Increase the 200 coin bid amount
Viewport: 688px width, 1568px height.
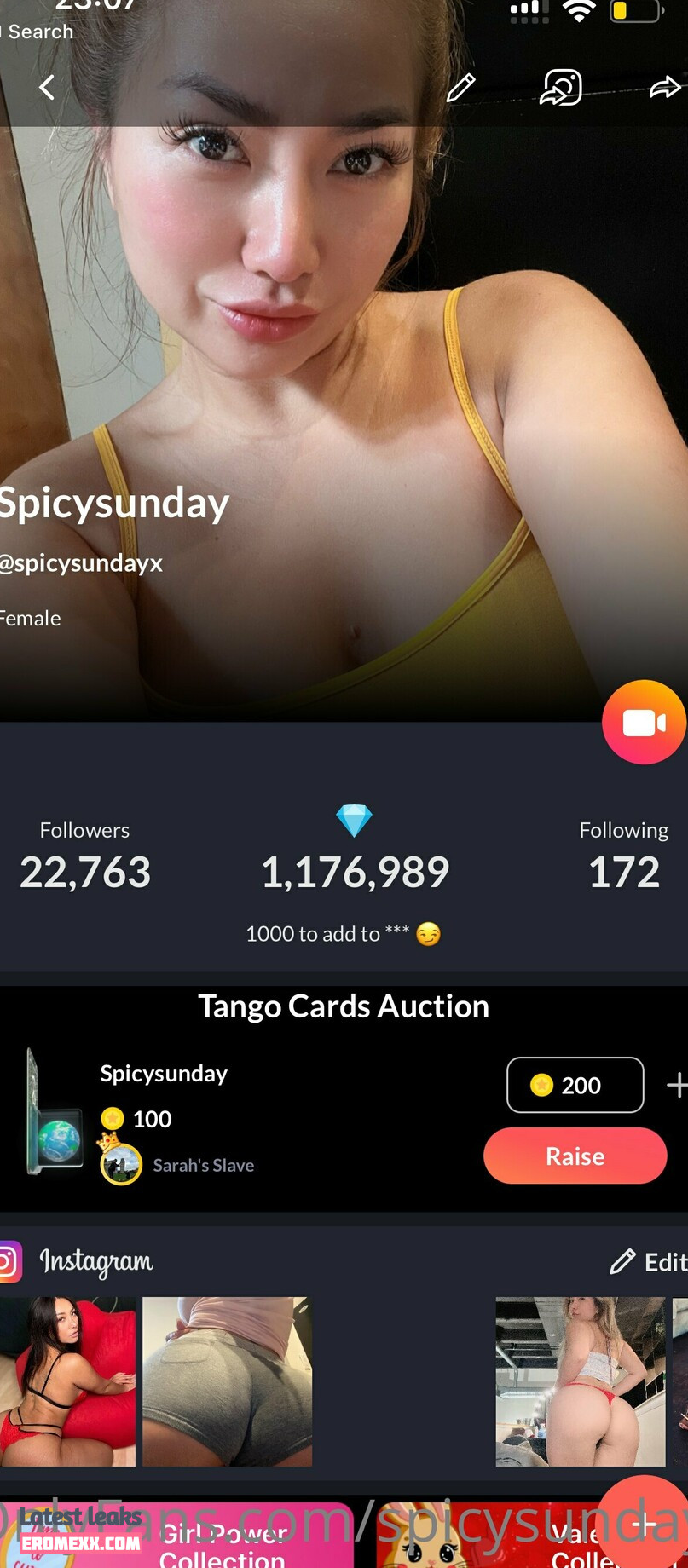[677, 1085]
